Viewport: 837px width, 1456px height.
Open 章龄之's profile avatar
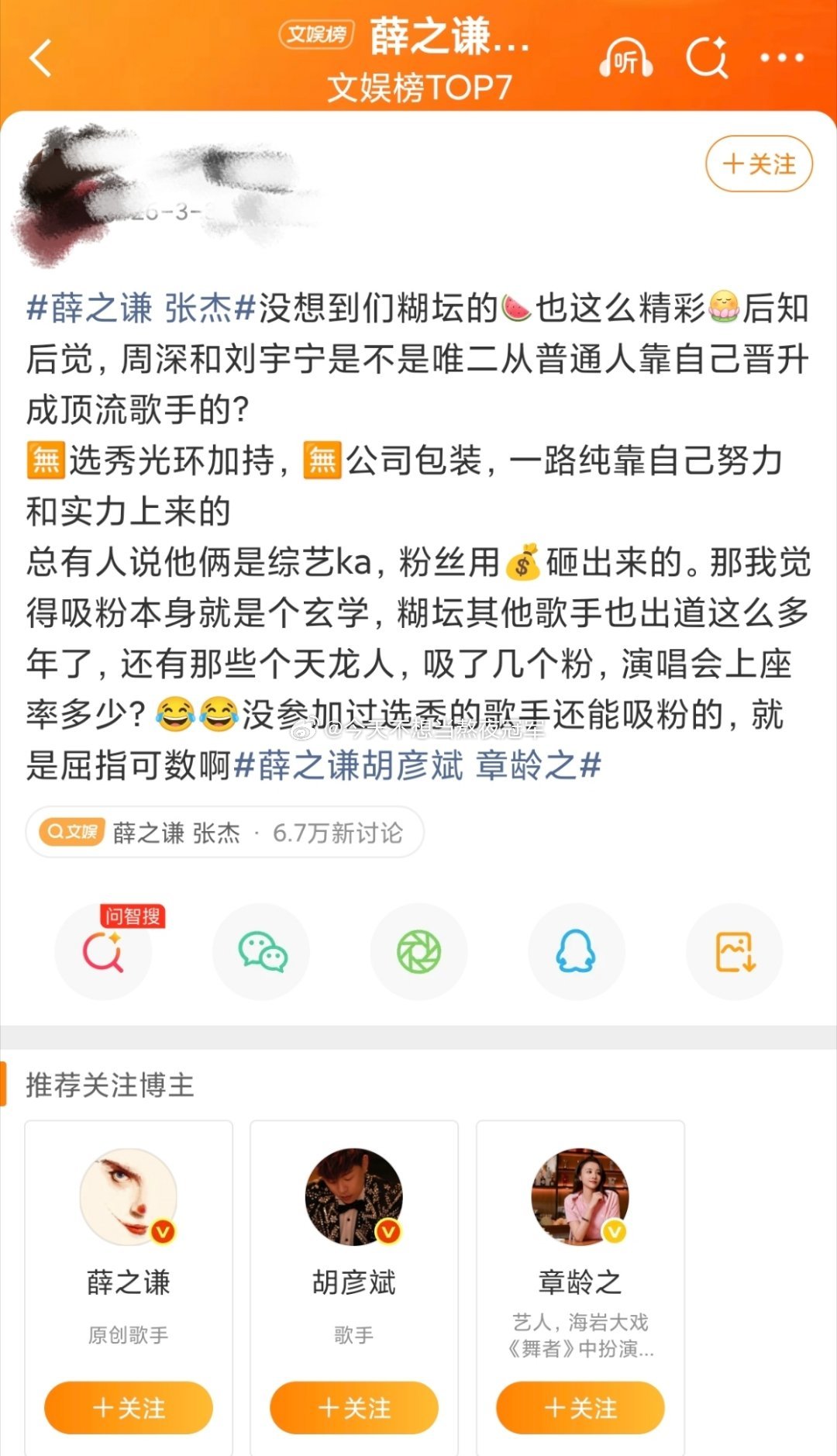[x=580, y=1196]
